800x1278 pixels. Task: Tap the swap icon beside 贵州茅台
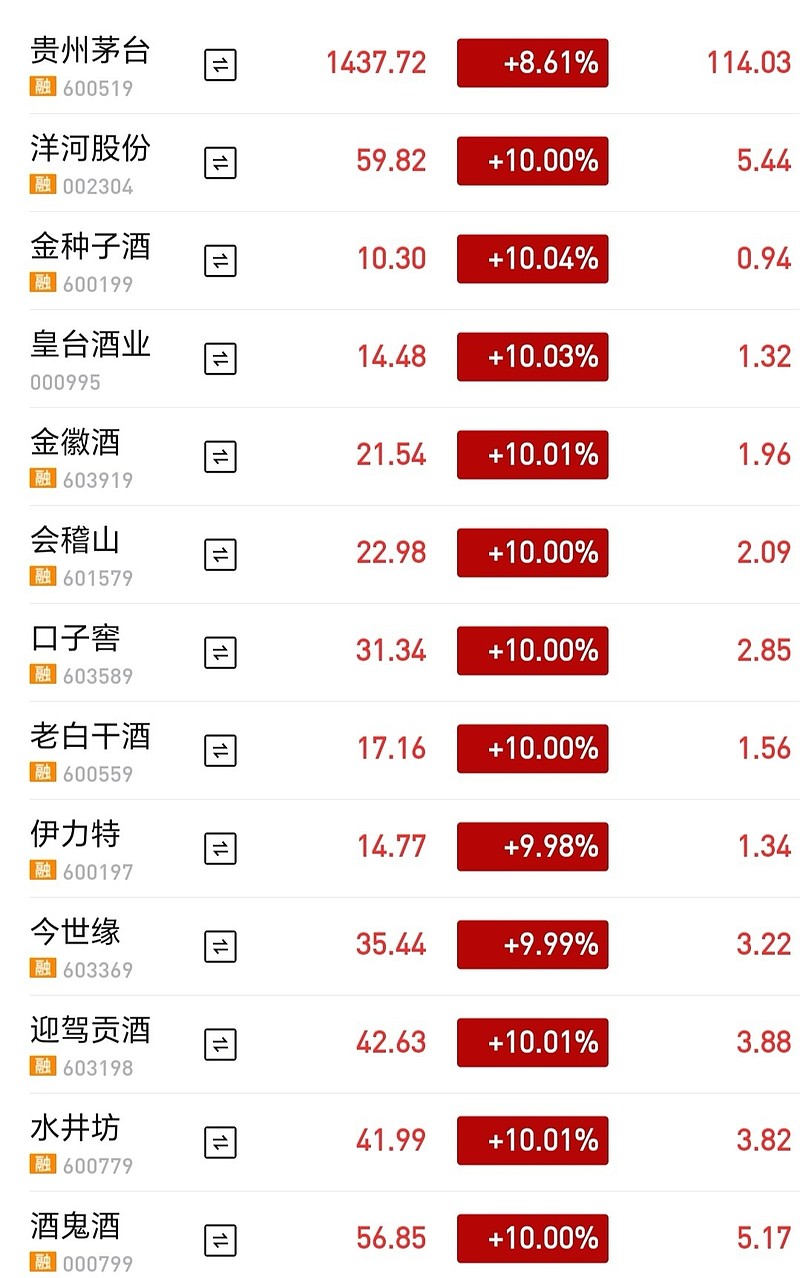[220, 65]
